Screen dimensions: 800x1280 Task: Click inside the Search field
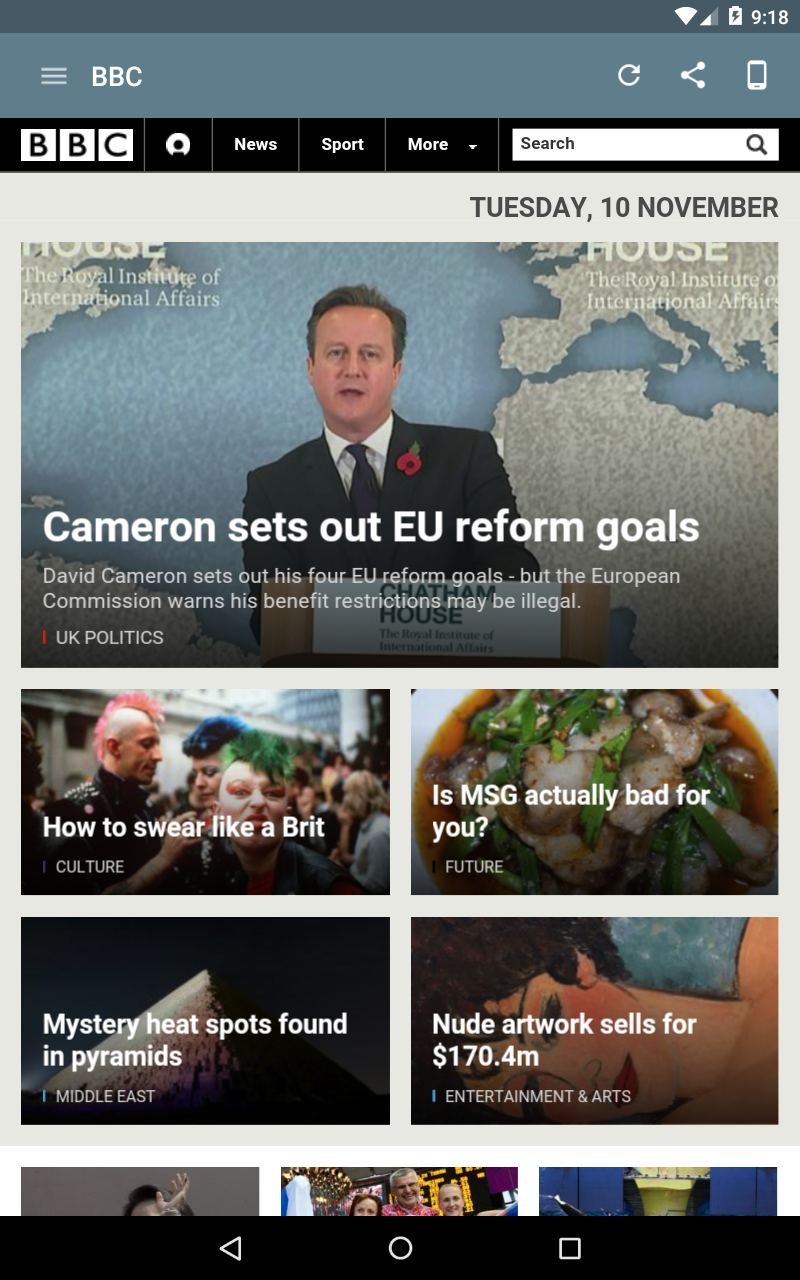(x=630, y=143)
